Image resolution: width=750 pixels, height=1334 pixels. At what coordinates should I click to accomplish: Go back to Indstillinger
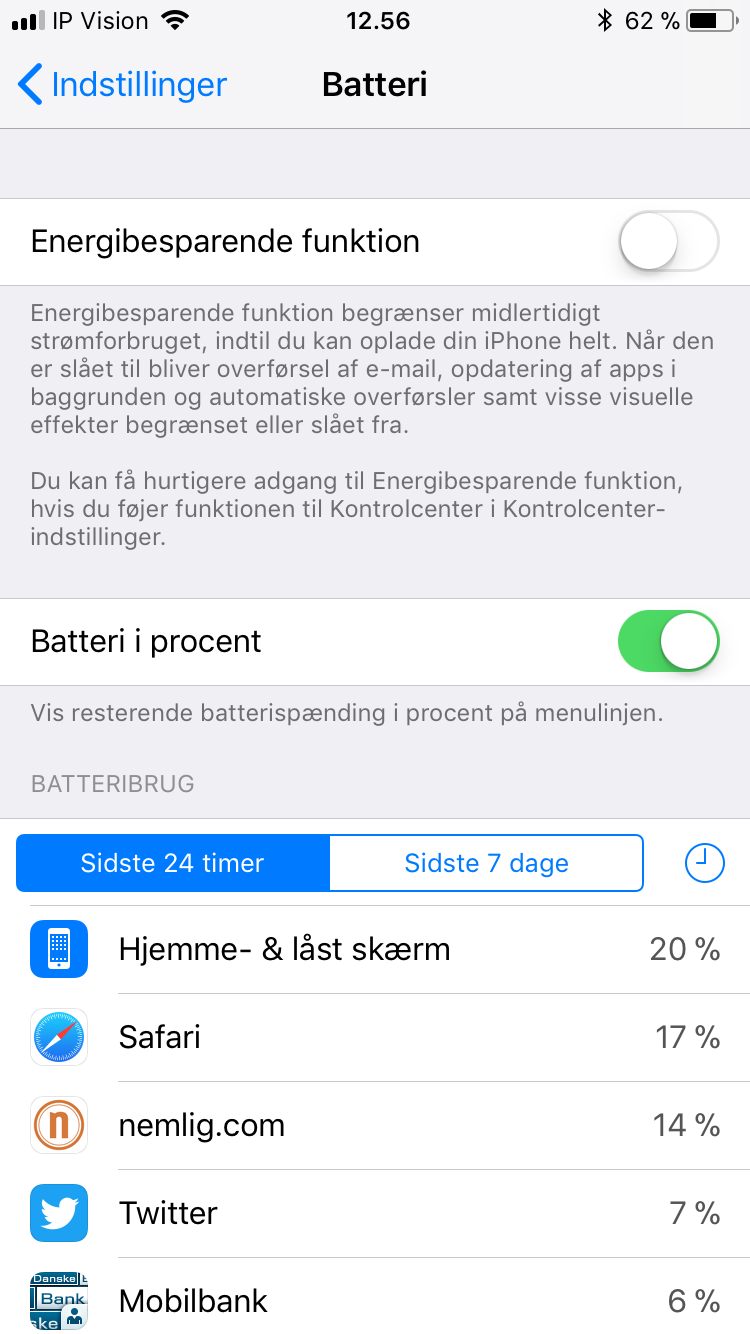click(122, 85)
